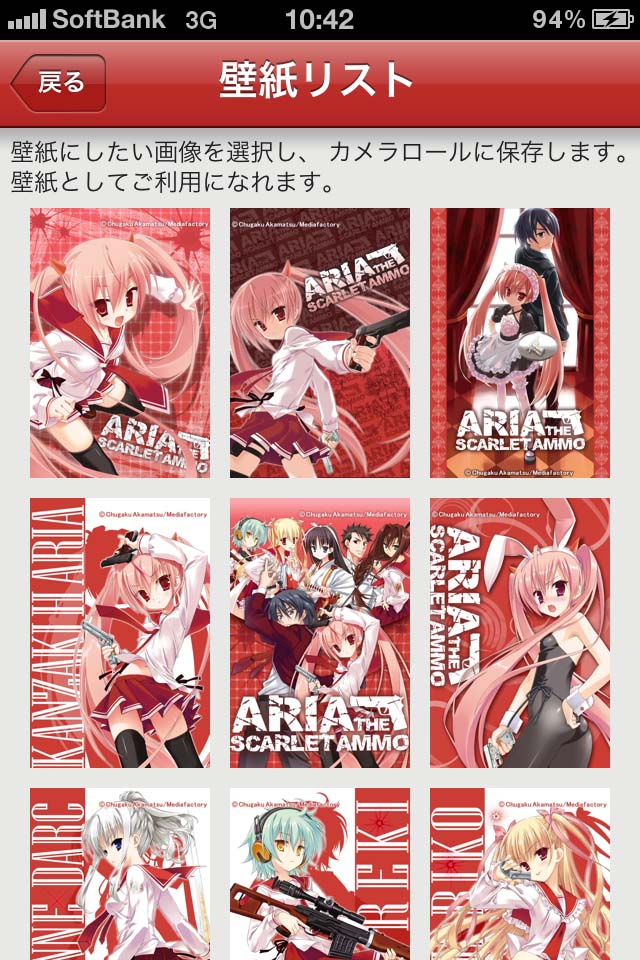Select the KANZAKI H ARIA wallpaper
The image size is (640, 960).
(x=120, y=633)
